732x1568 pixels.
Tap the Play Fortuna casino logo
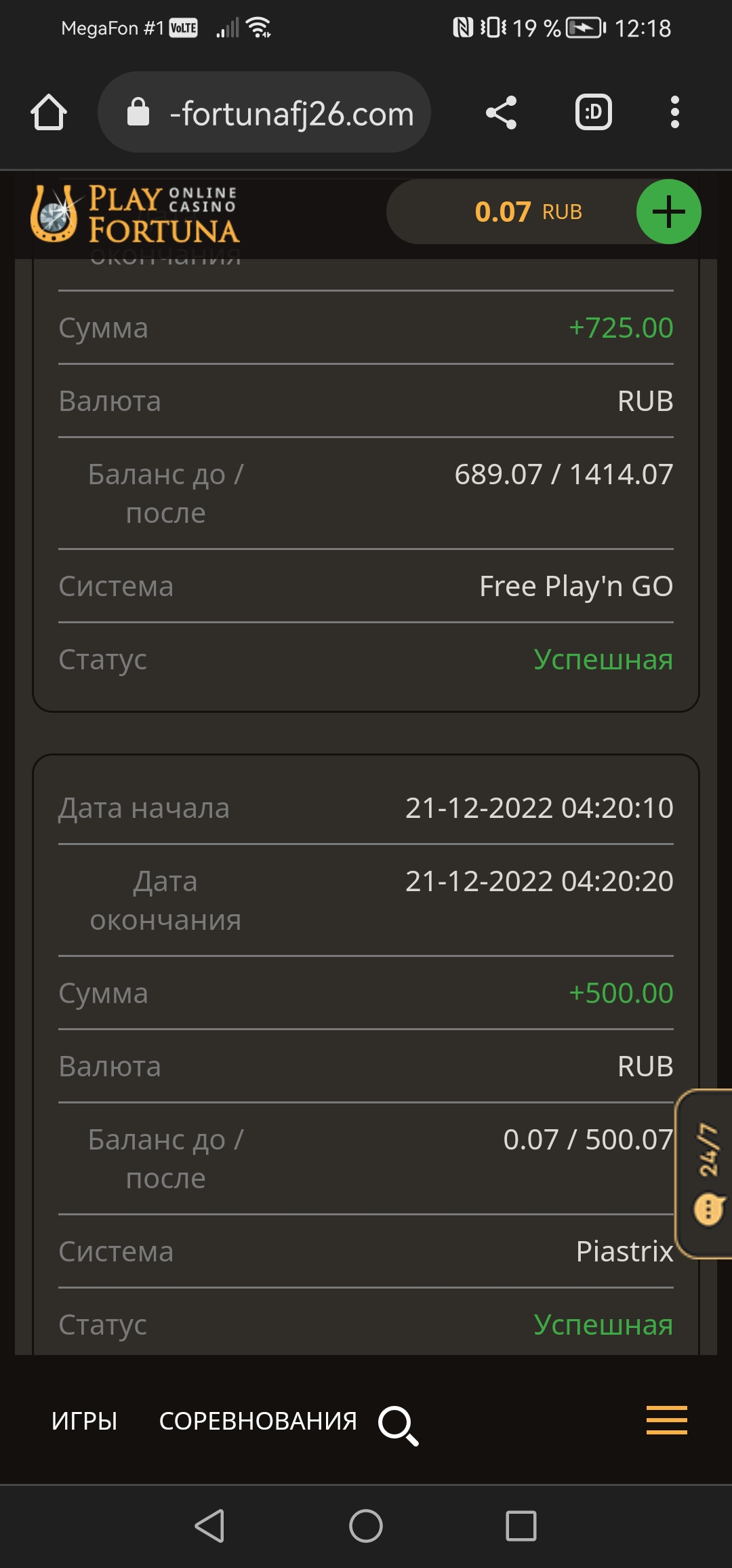[135, 214]
